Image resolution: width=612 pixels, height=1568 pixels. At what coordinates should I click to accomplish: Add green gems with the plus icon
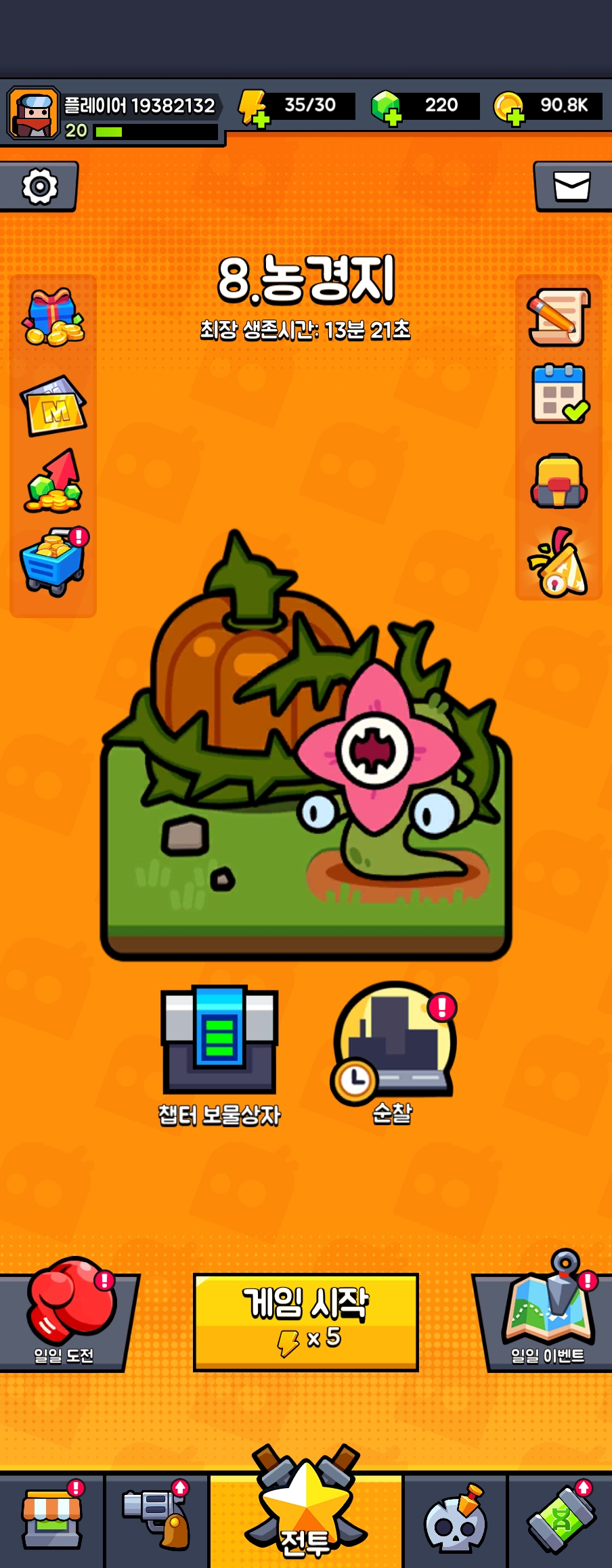point(387,109)
